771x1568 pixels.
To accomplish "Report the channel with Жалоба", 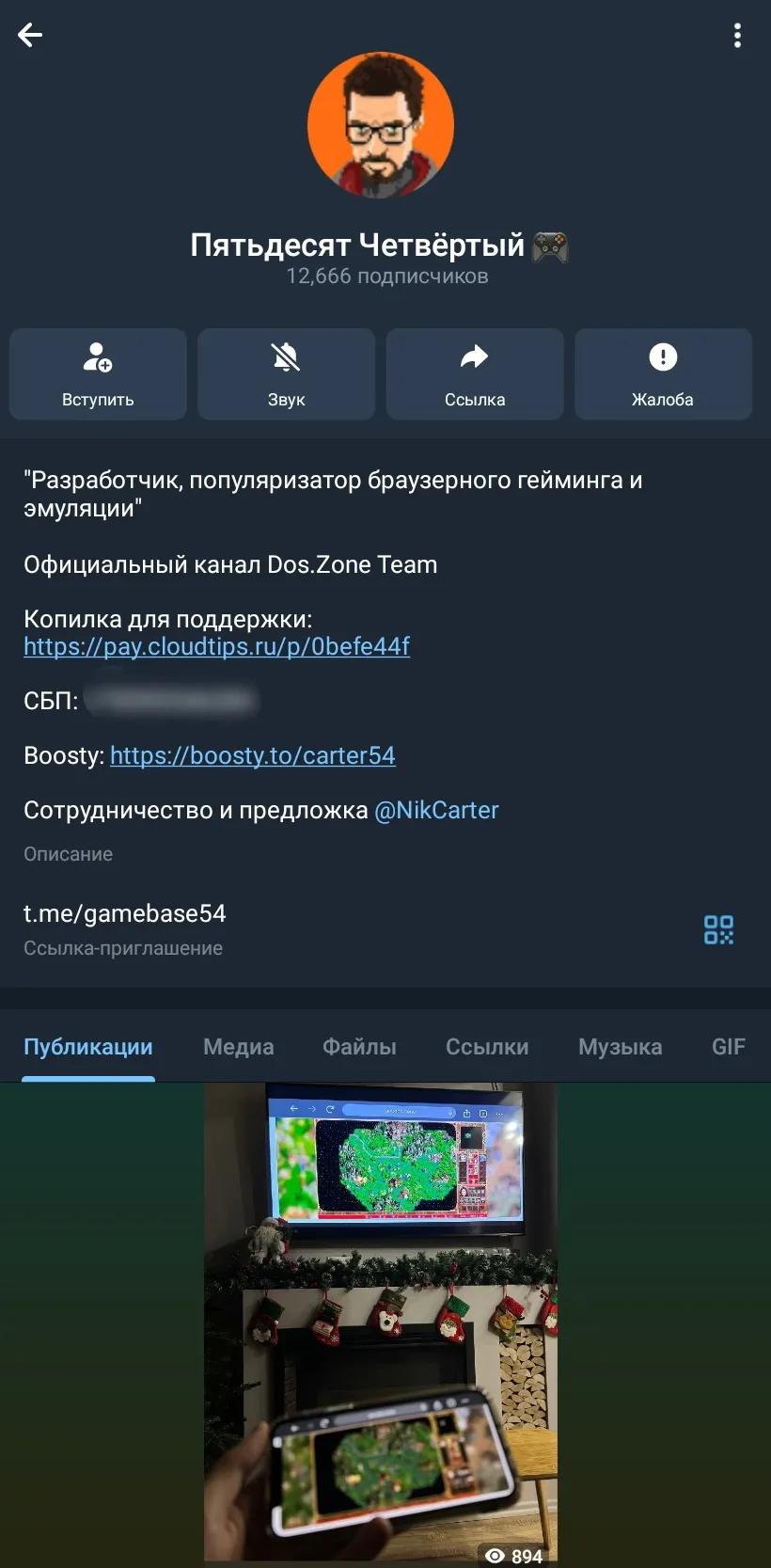I will 663,373.
